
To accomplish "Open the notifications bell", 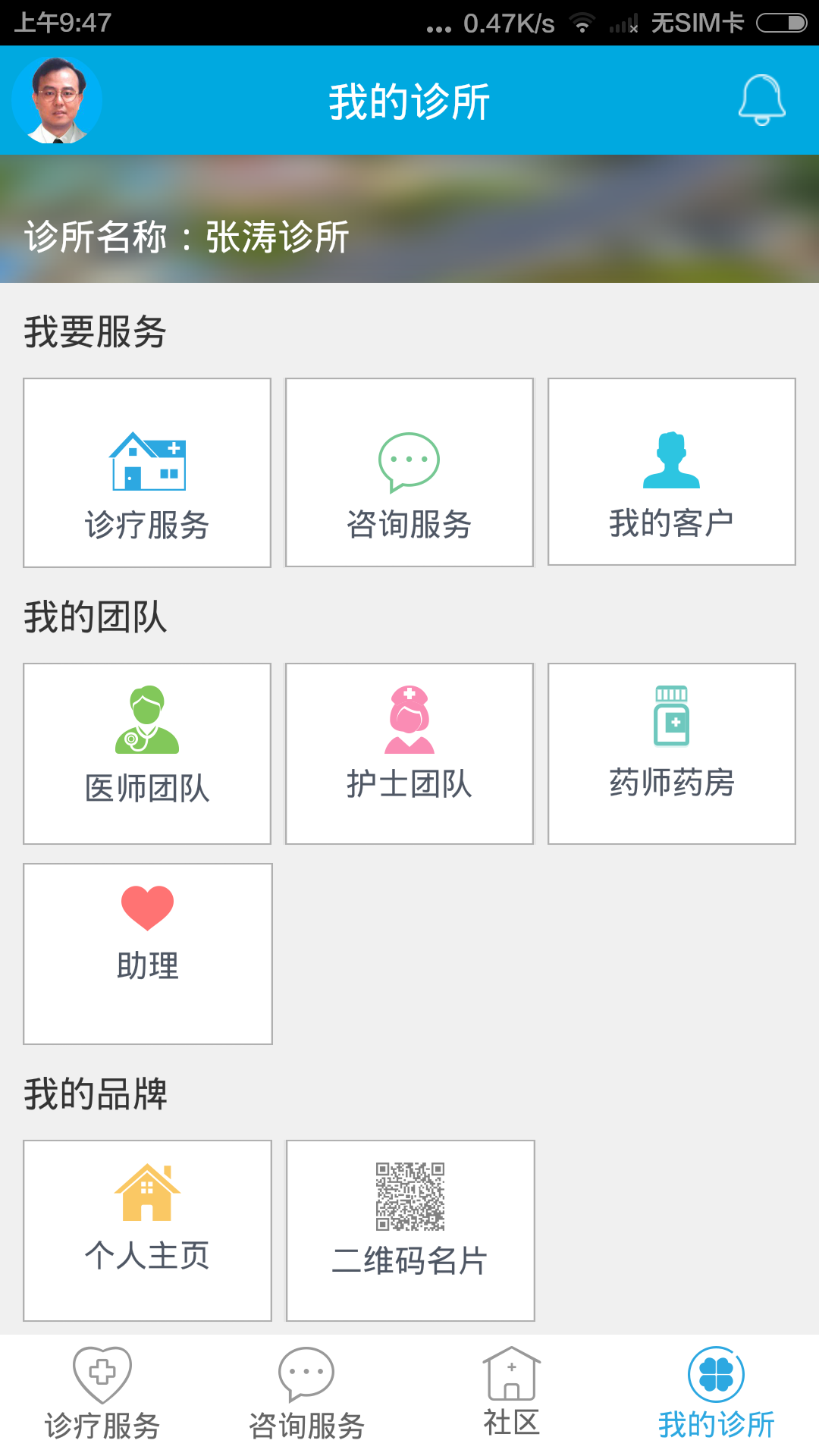I will pos(761,100).
